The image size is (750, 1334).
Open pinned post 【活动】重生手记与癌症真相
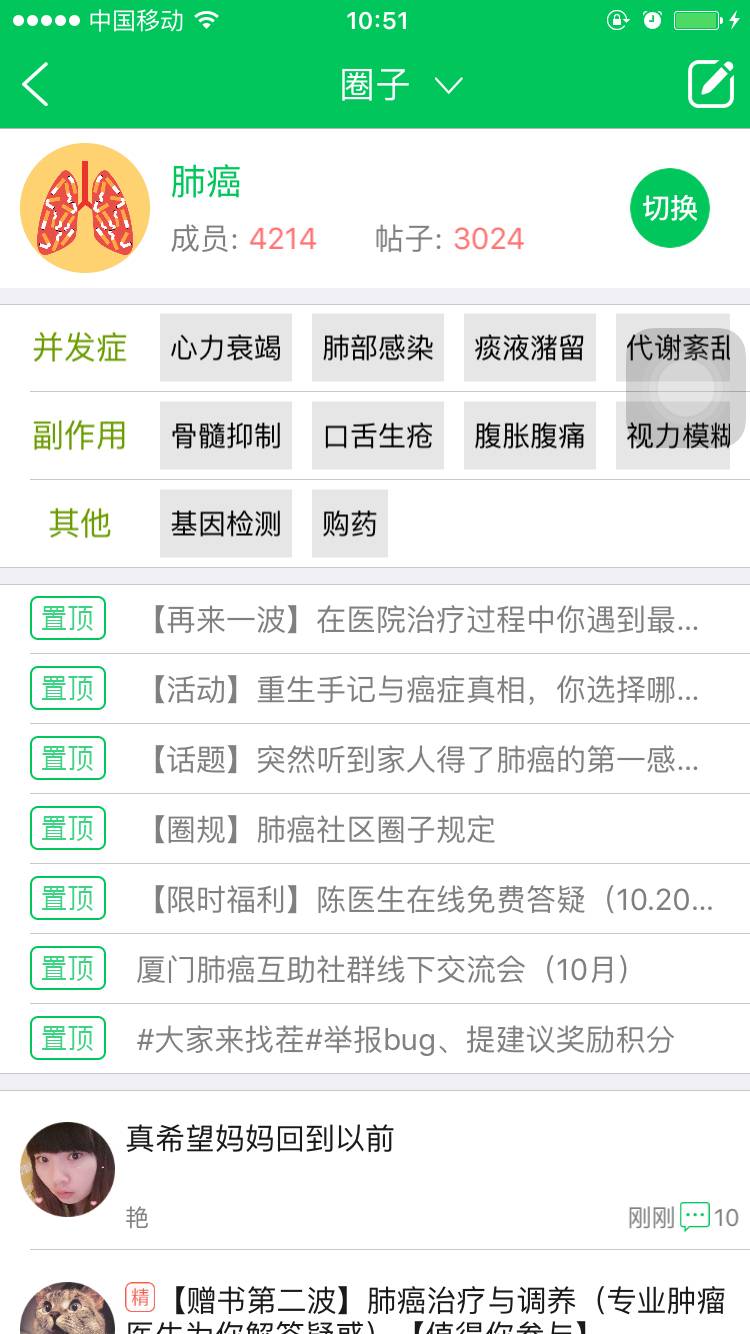422,690
